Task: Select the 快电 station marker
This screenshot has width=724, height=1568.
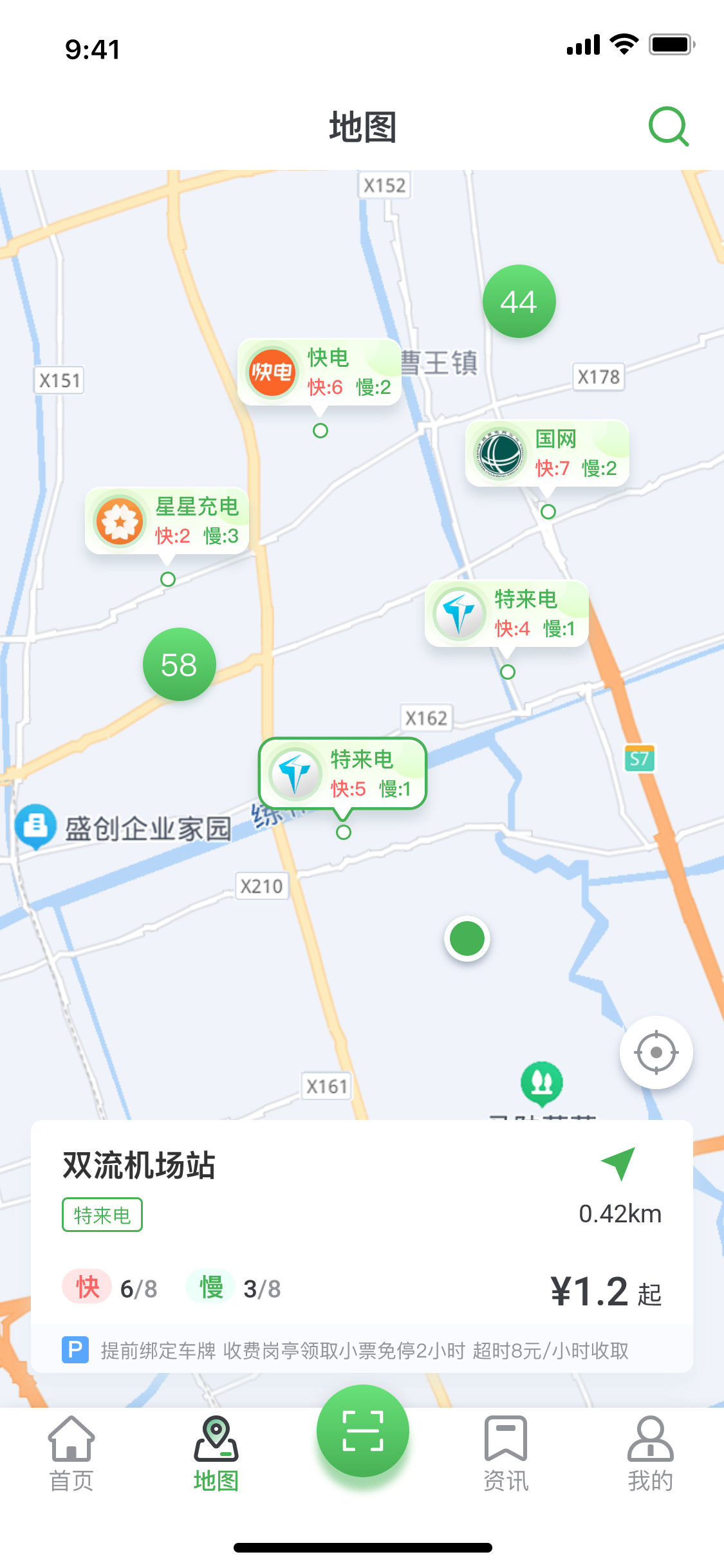Action: click(x=319, y=372)
